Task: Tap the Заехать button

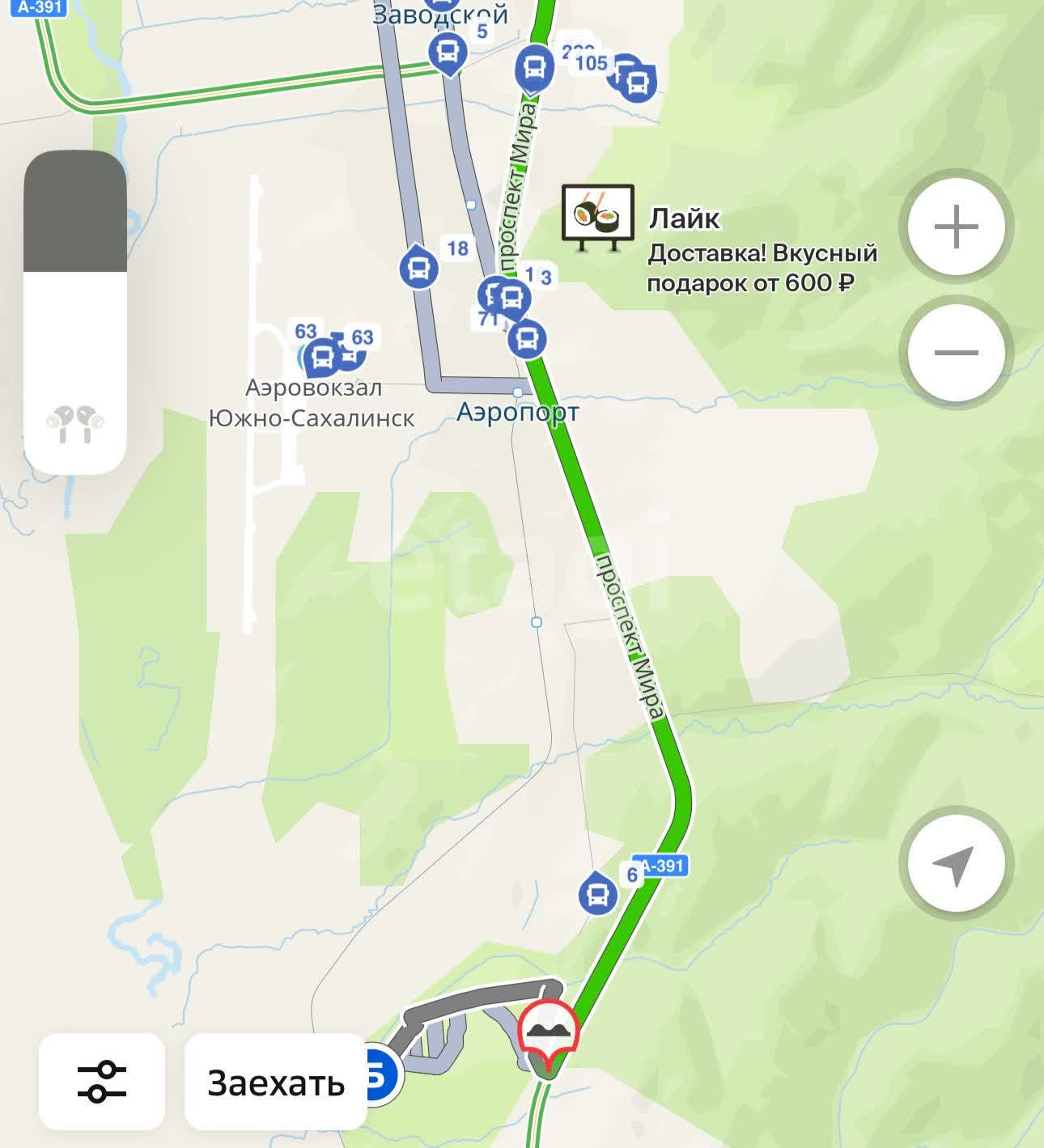Action: point(276,1082)
